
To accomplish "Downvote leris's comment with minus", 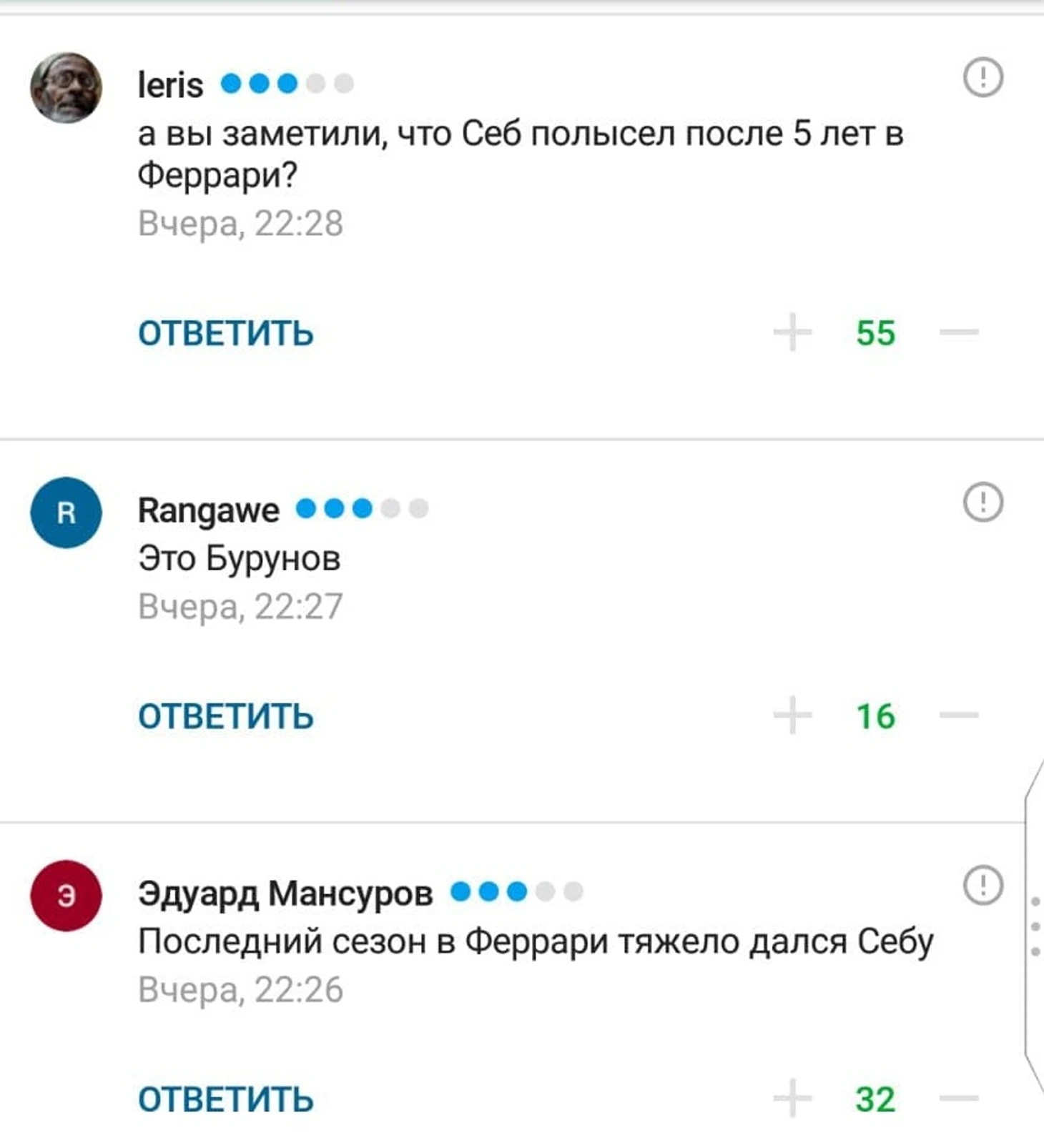I will 959,332.
